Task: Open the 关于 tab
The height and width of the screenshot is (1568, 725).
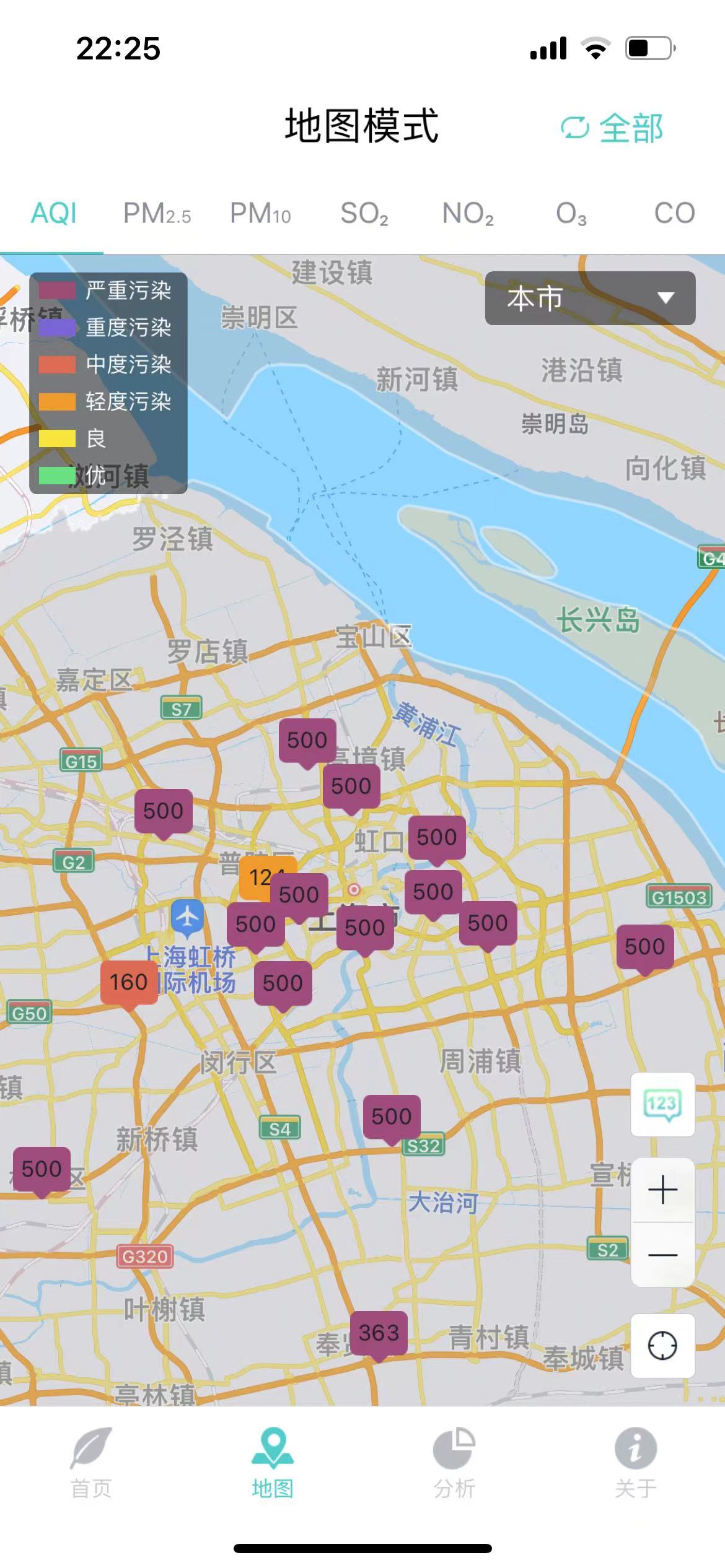Action: pos(635,1461)
